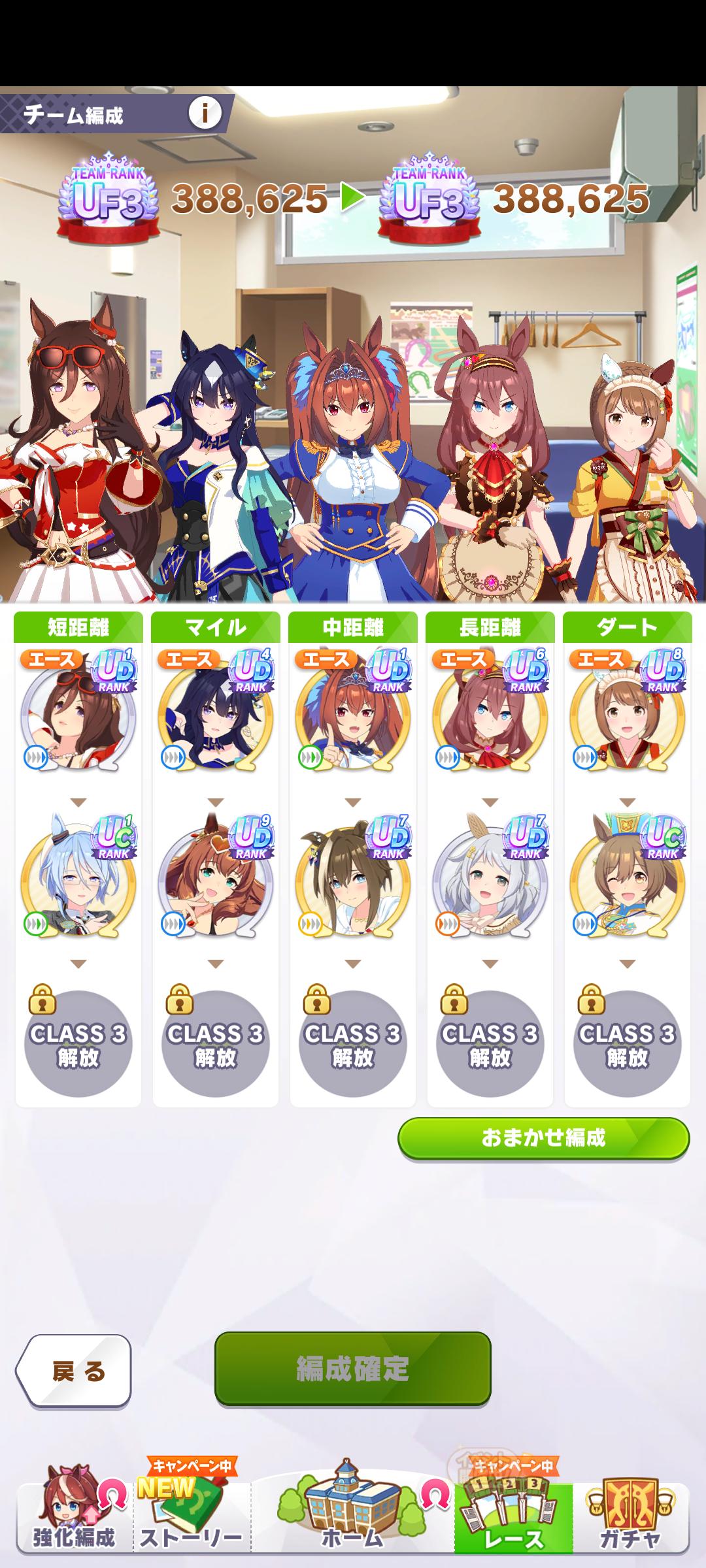Go to the ホーム tab
Image resolution: width=706 pixels, height=1568 pixels.
point(352,1517)
